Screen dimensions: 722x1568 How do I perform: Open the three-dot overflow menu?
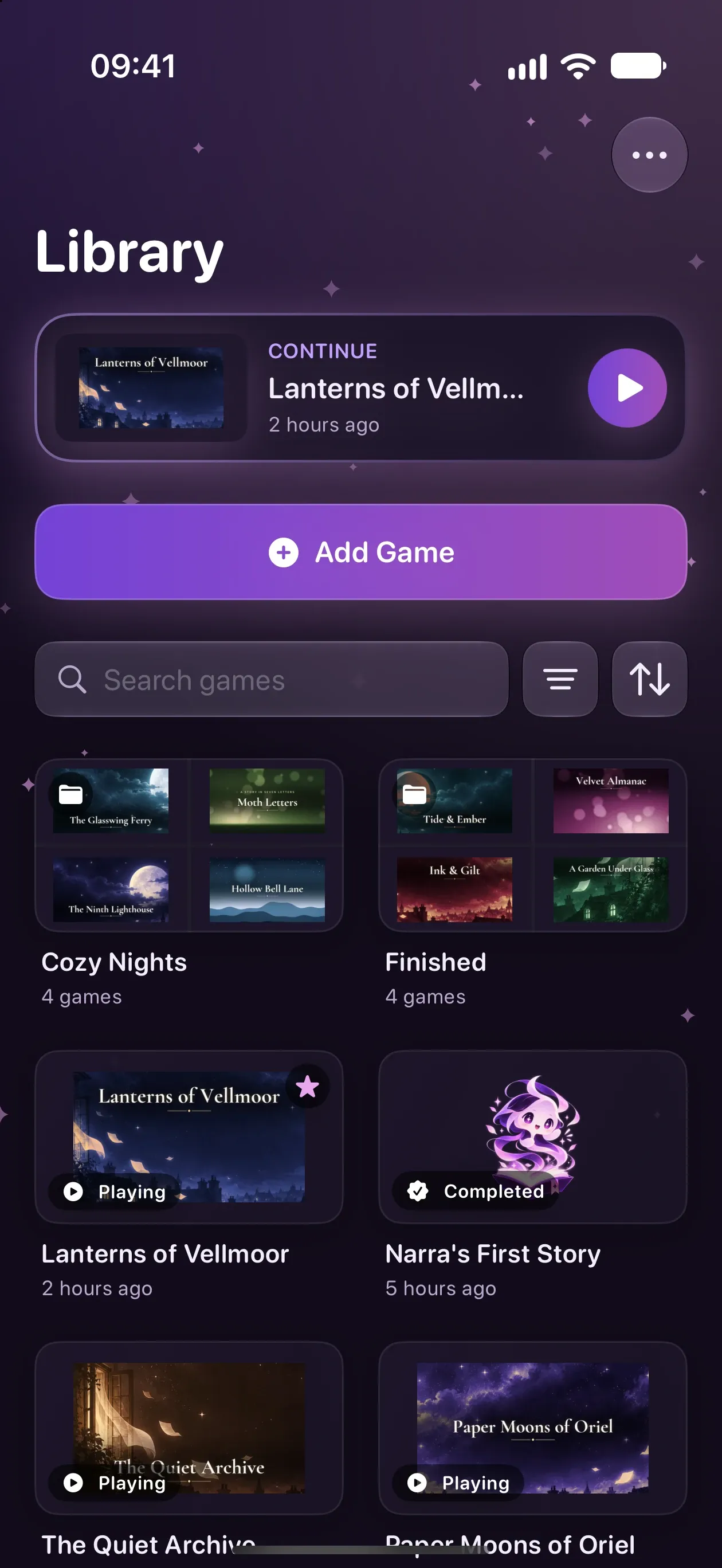pos(650,155)
